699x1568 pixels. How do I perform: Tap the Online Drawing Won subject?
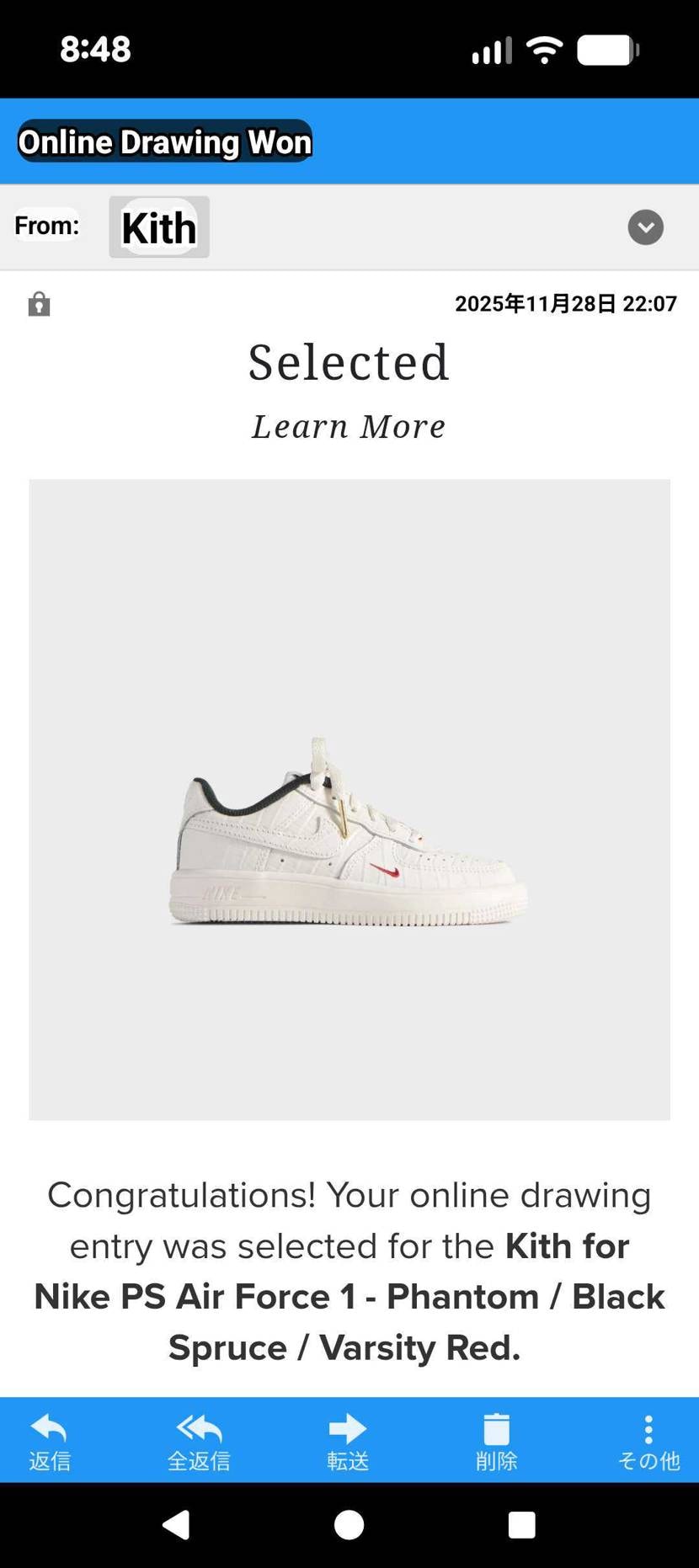tap(164, 141)
